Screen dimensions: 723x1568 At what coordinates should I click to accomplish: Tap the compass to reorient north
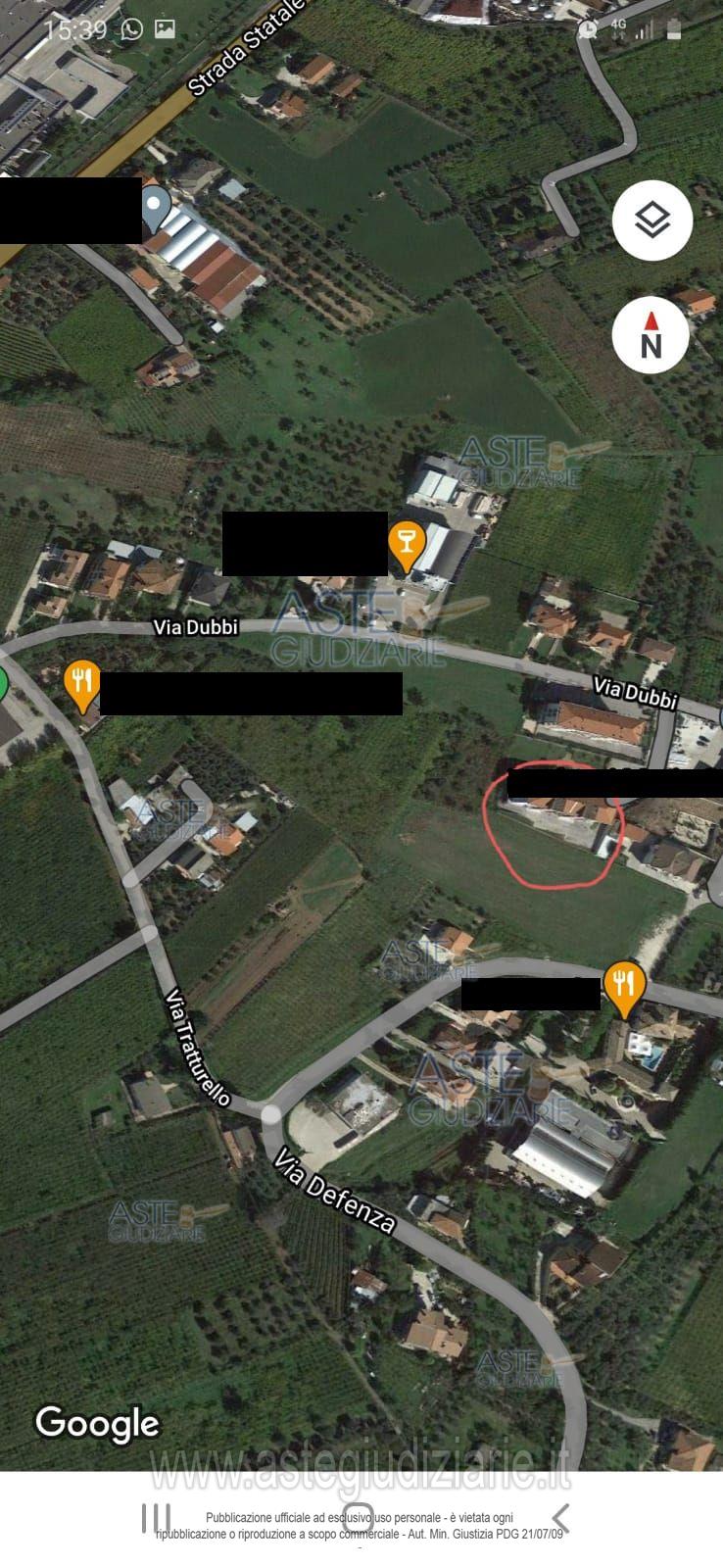pyautogui.click(x=652, y=334)
